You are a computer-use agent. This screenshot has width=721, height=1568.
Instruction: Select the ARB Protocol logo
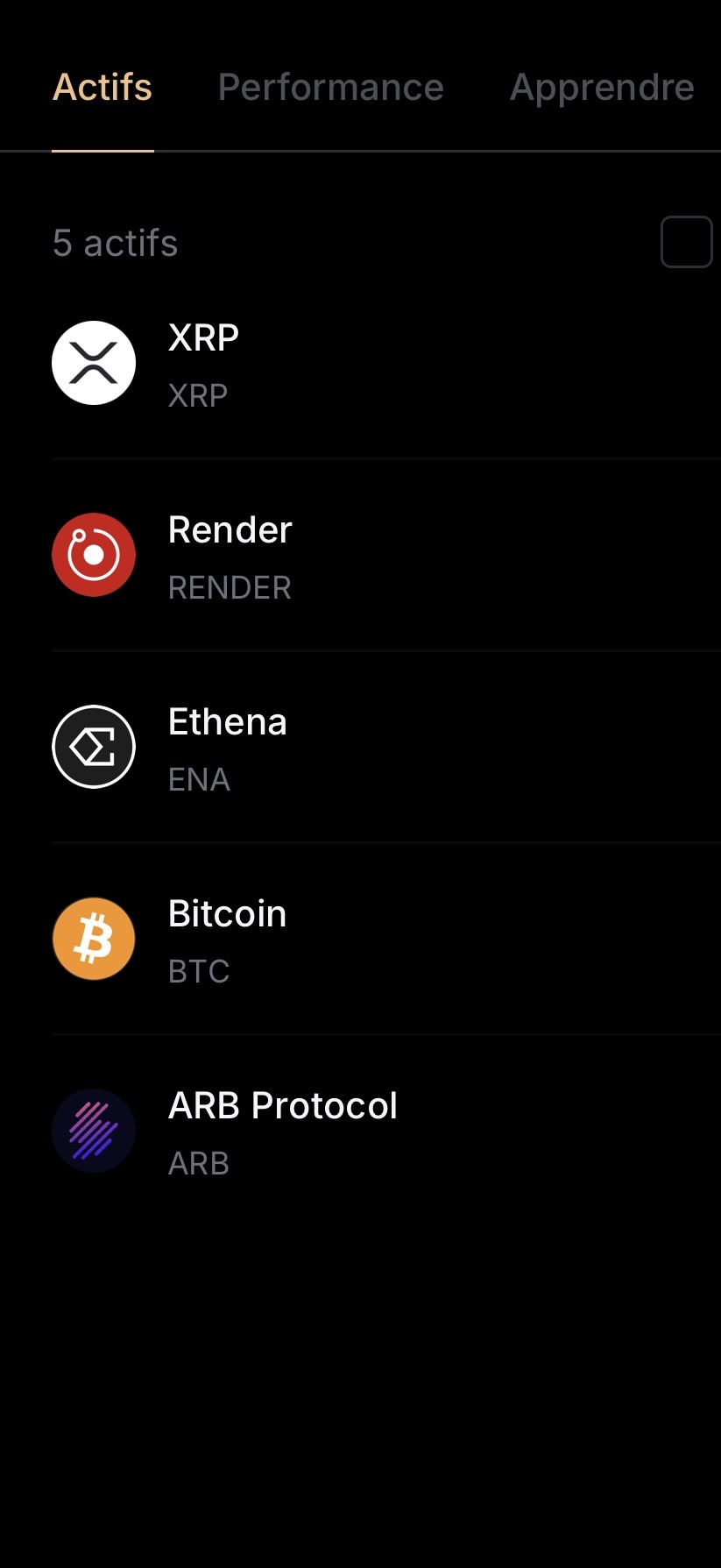click(x=94, y=1130)
